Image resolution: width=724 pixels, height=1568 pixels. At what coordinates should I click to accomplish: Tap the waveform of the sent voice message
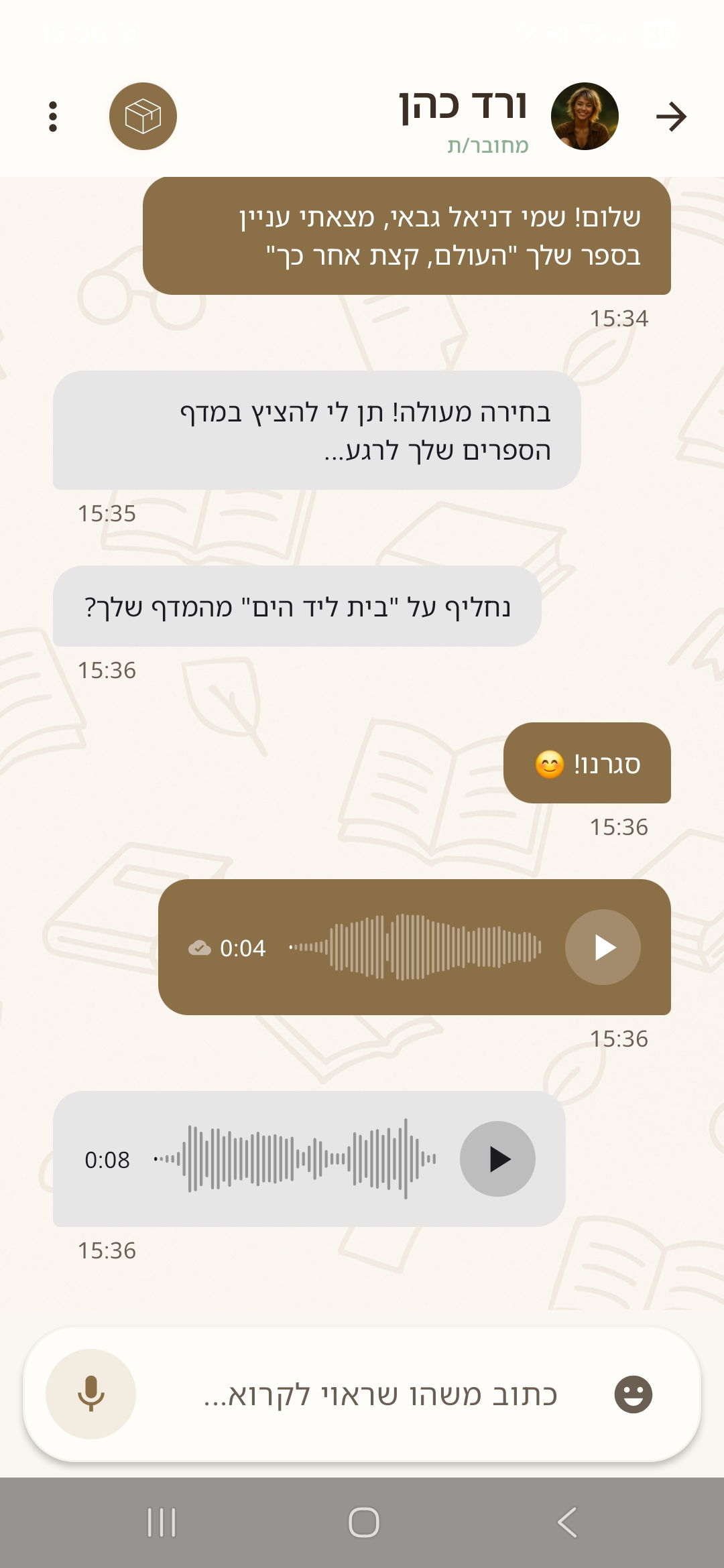pyautogui.click(x=416, y=948)
